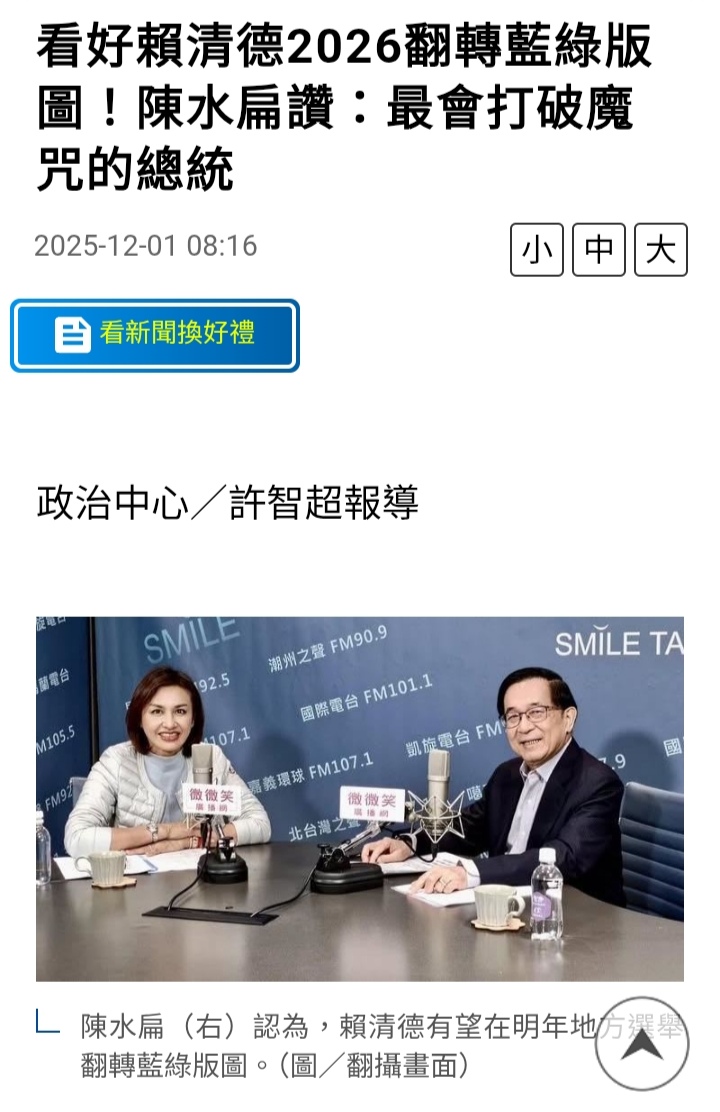Viewport: 720px width, 1112px height.
Task: Tap the 小 font size box in the size selector
Action: click(537, 250)
